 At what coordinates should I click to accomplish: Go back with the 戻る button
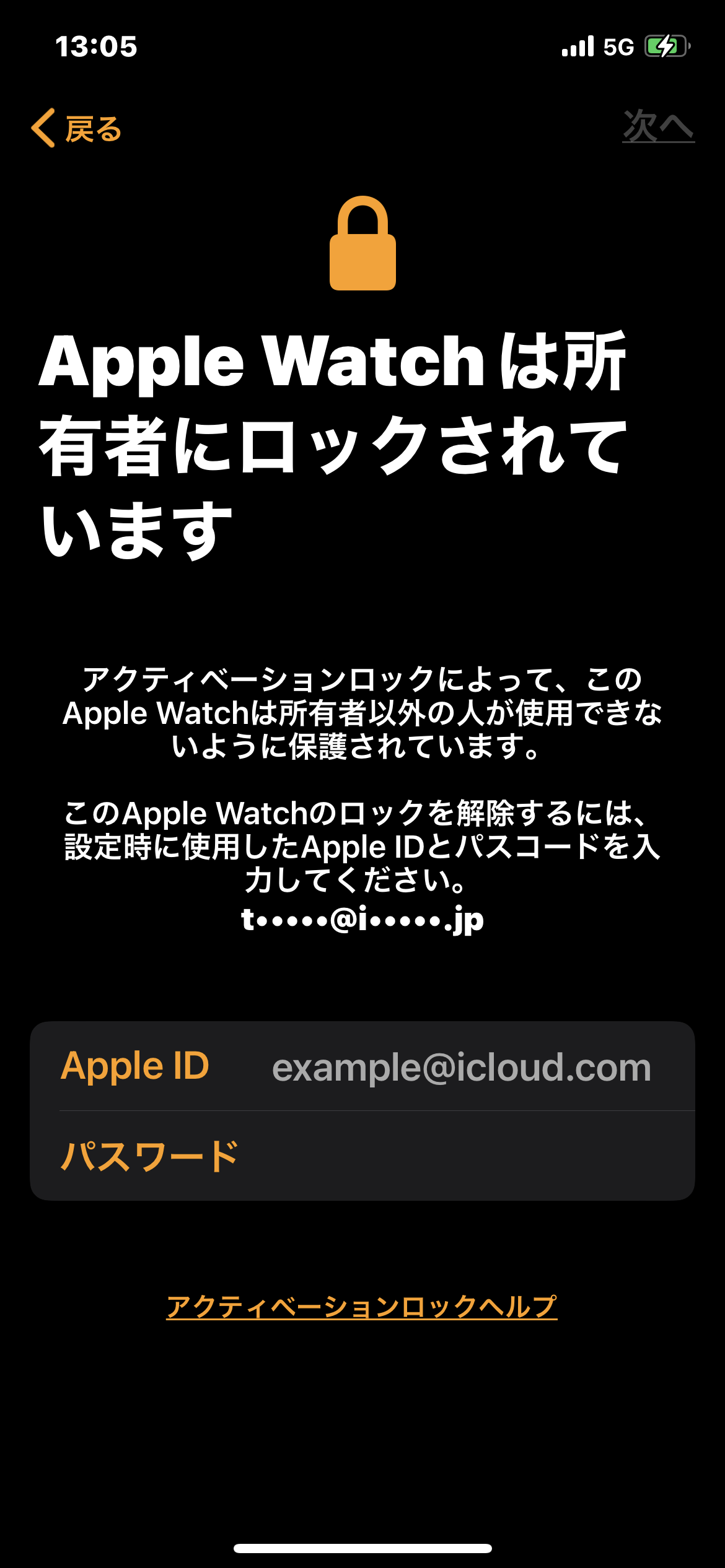(x=77, y=129)
